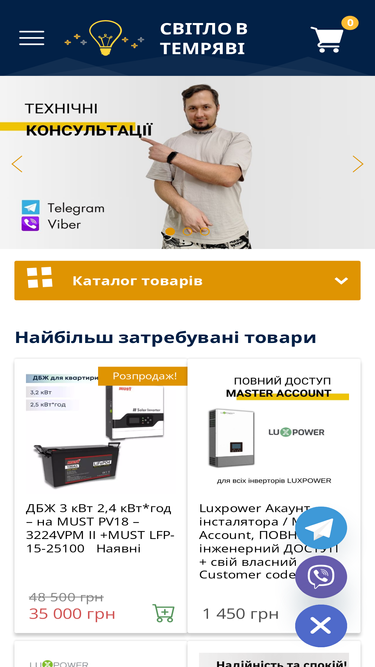The height and width of the screenshot is (667, 375).
Task: Close the floating contact buttons
Action: pyautogui.click(x=321, y=626)
